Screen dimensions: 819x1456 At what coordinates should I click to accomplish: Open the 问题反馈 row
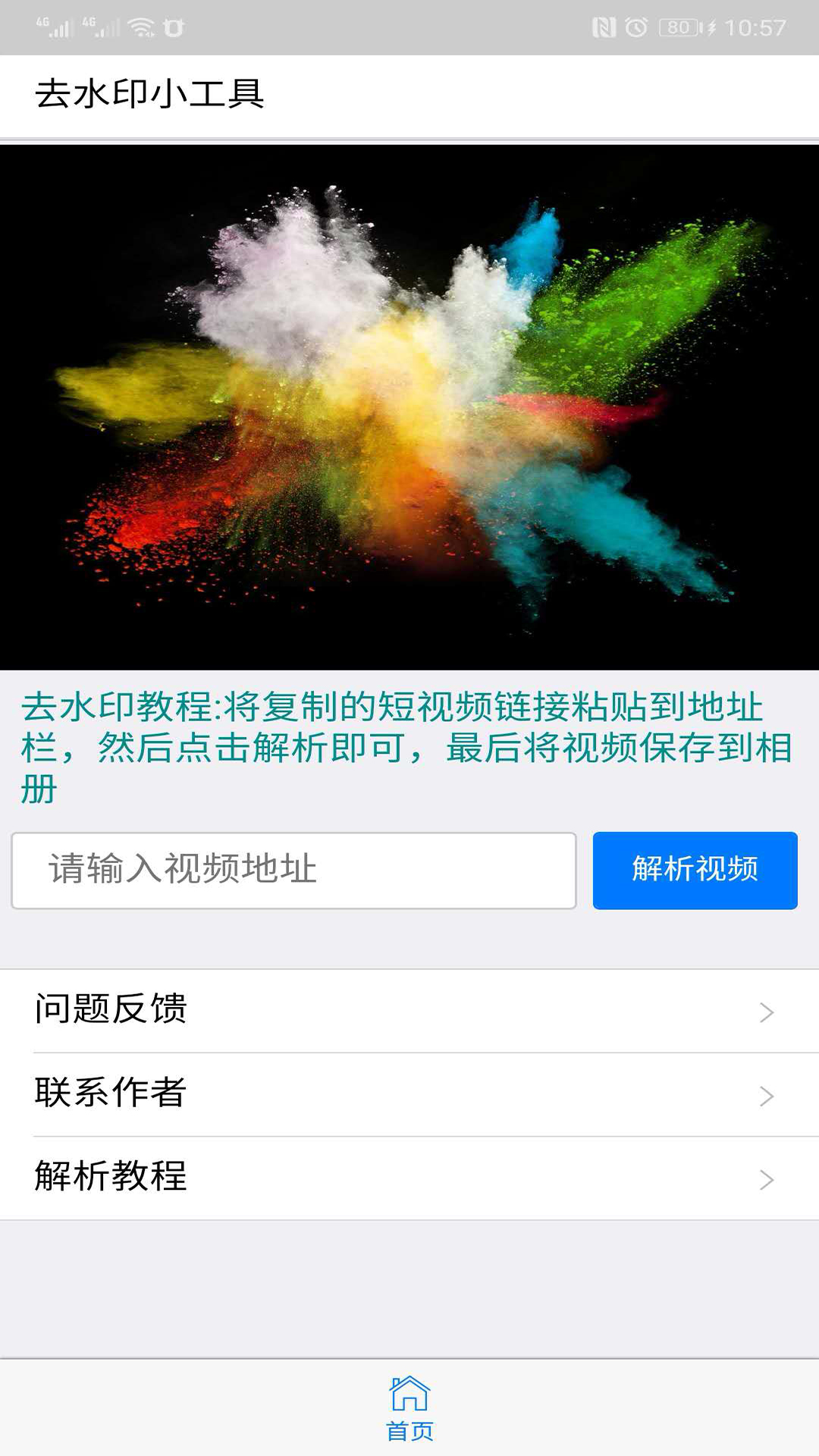point(409,1011)
